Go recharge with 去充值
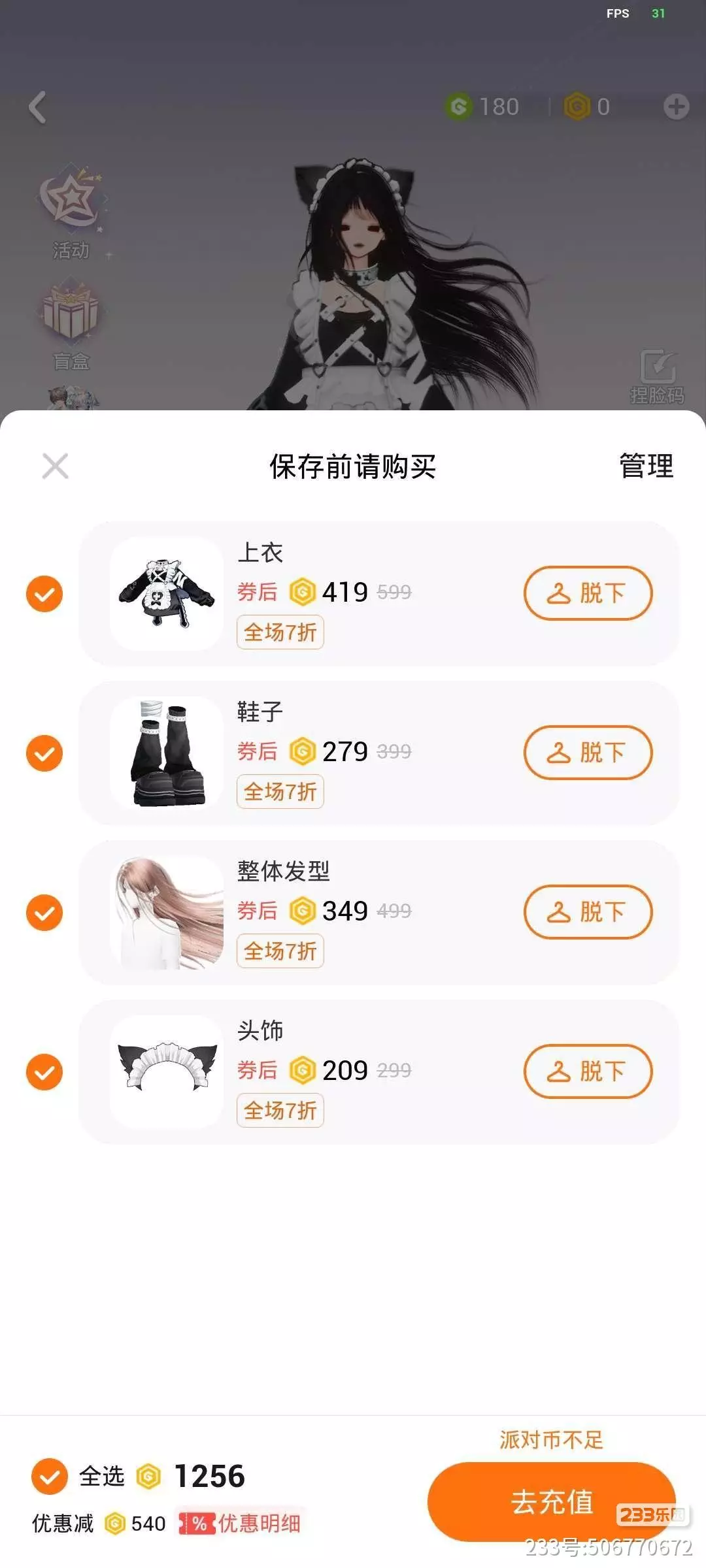706x1568 pixels. coord(551,1501)
